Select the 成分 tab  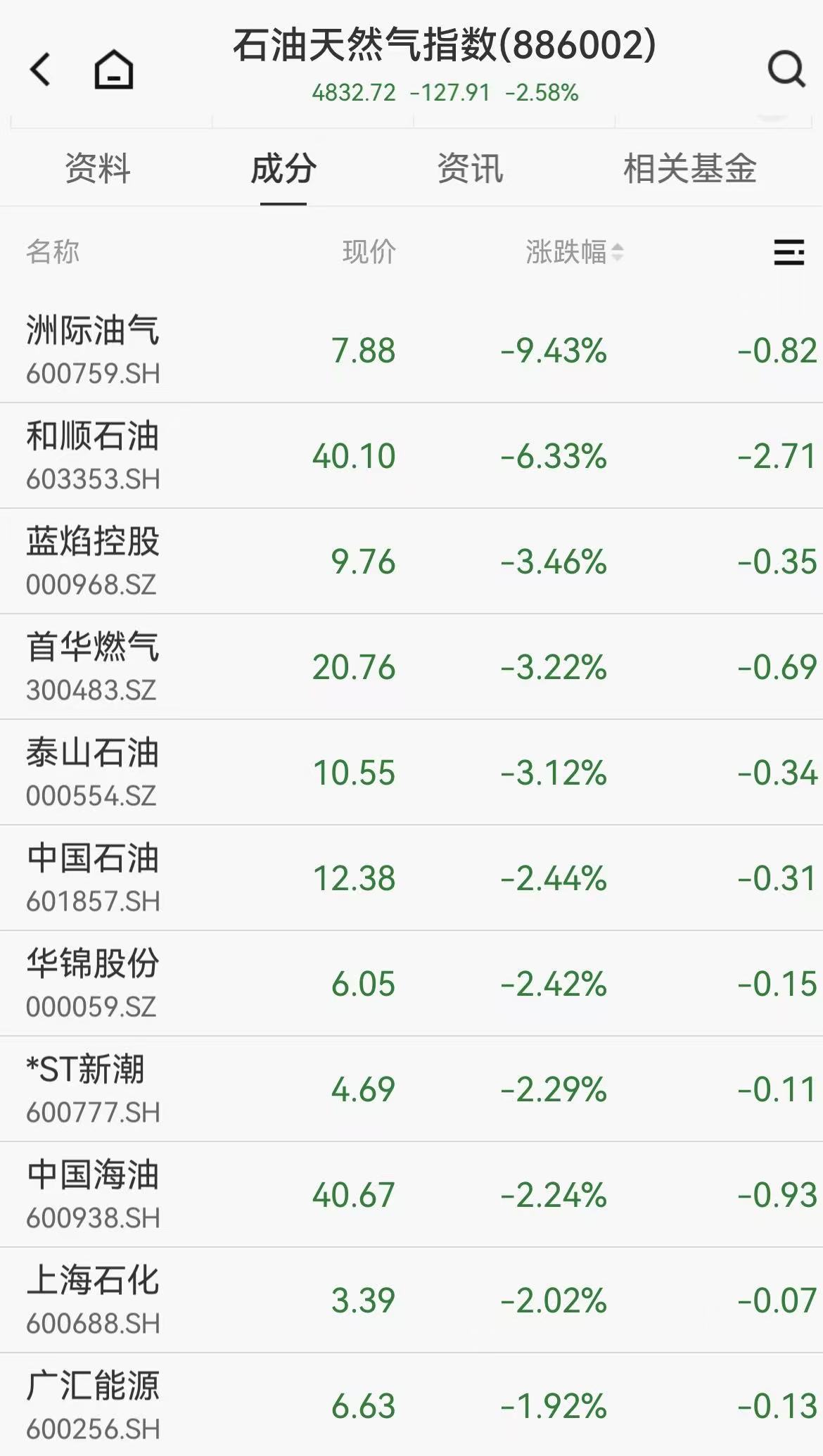(x=283, y=170)
